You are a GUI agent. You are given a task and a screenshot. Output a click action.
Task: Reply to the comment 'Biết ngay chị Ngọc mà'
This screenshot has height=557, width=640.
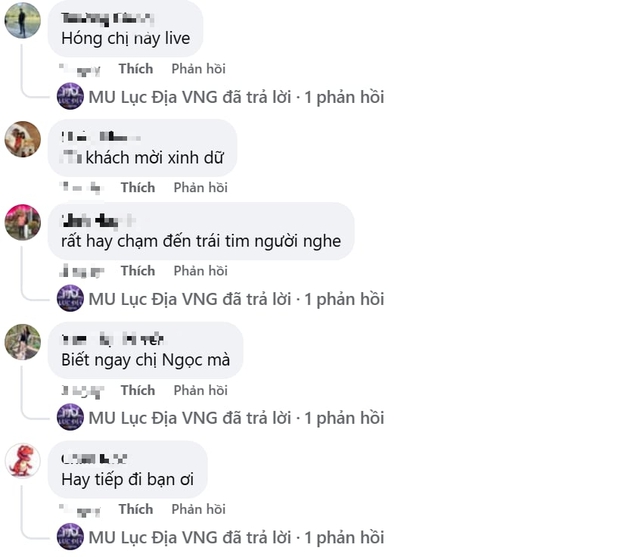201,390
